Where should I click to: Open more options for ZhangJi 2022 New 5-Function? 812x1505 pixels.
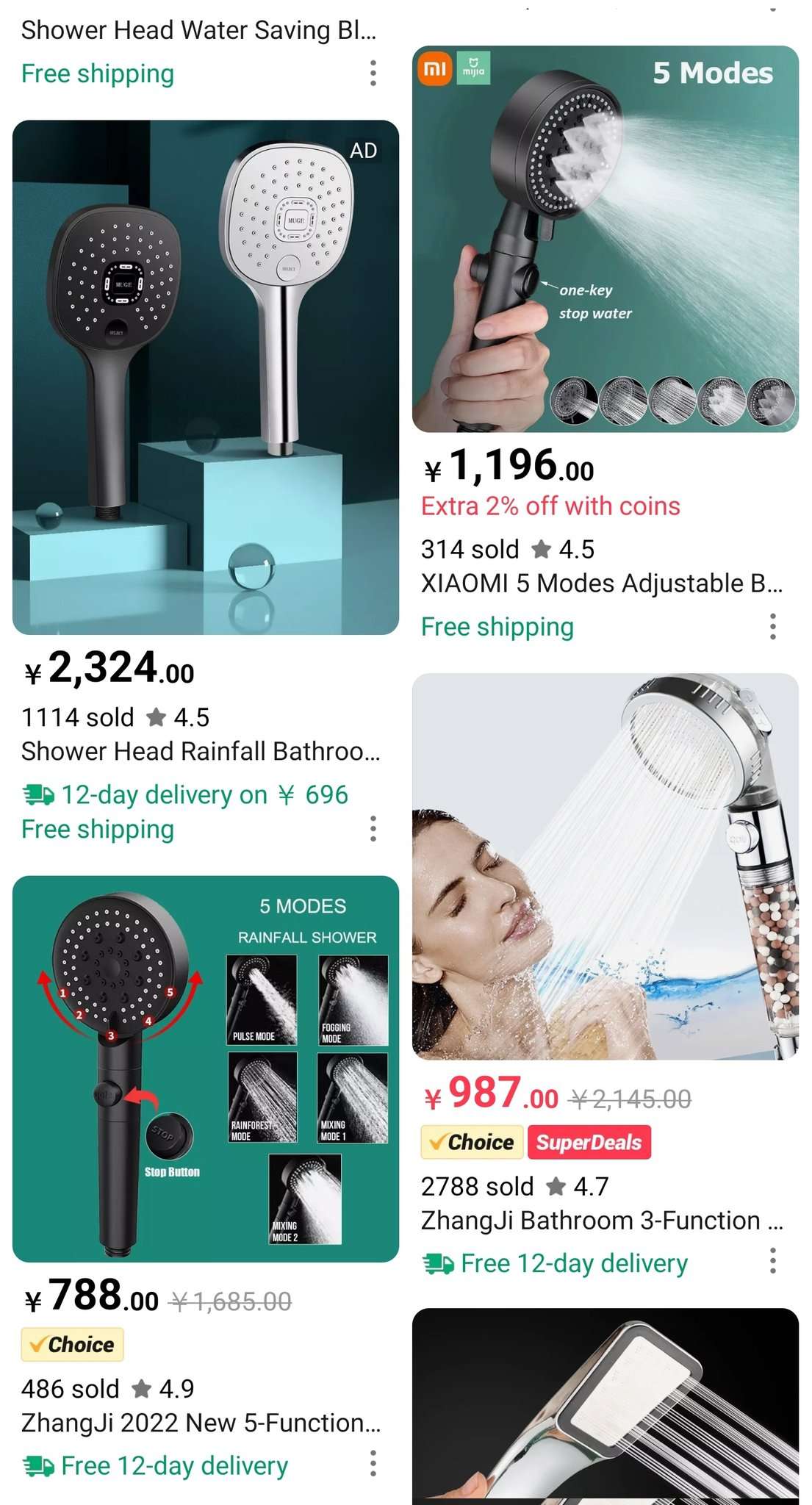pos(373,1463)
